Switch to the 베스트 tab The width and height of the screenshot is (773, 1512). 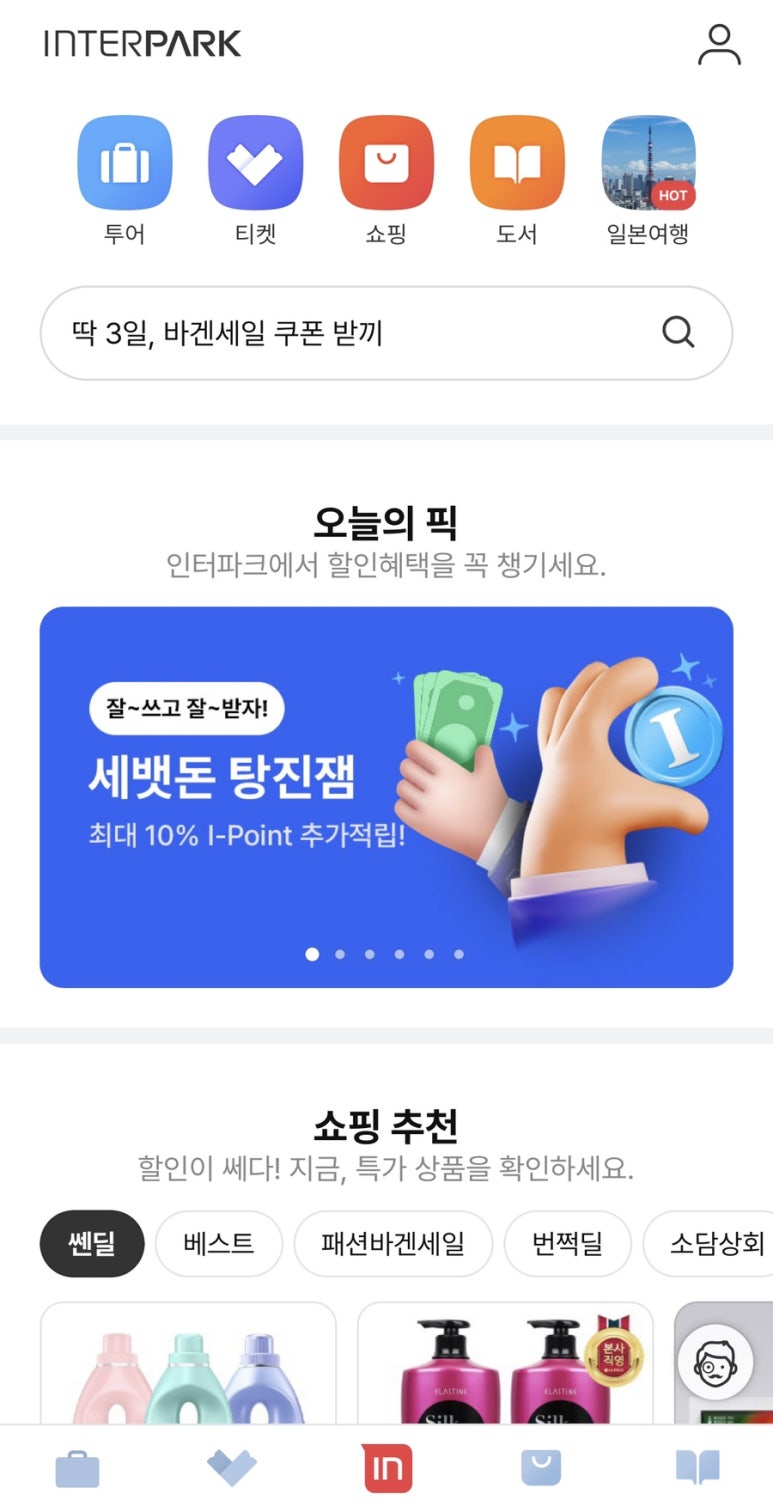218,1243
